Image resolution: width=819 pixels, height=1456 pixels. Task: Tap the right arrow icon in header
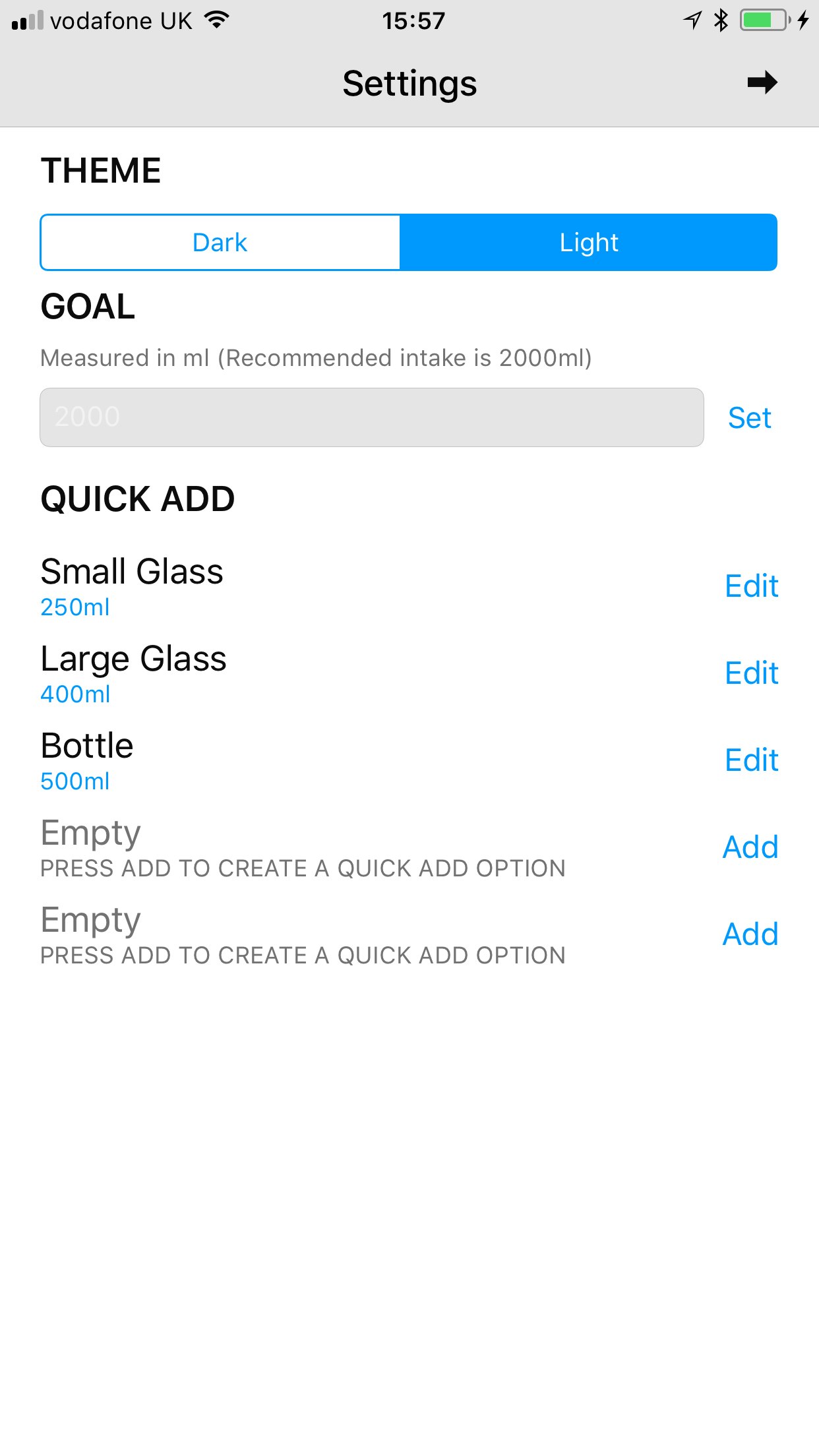(x=762, y=82)
